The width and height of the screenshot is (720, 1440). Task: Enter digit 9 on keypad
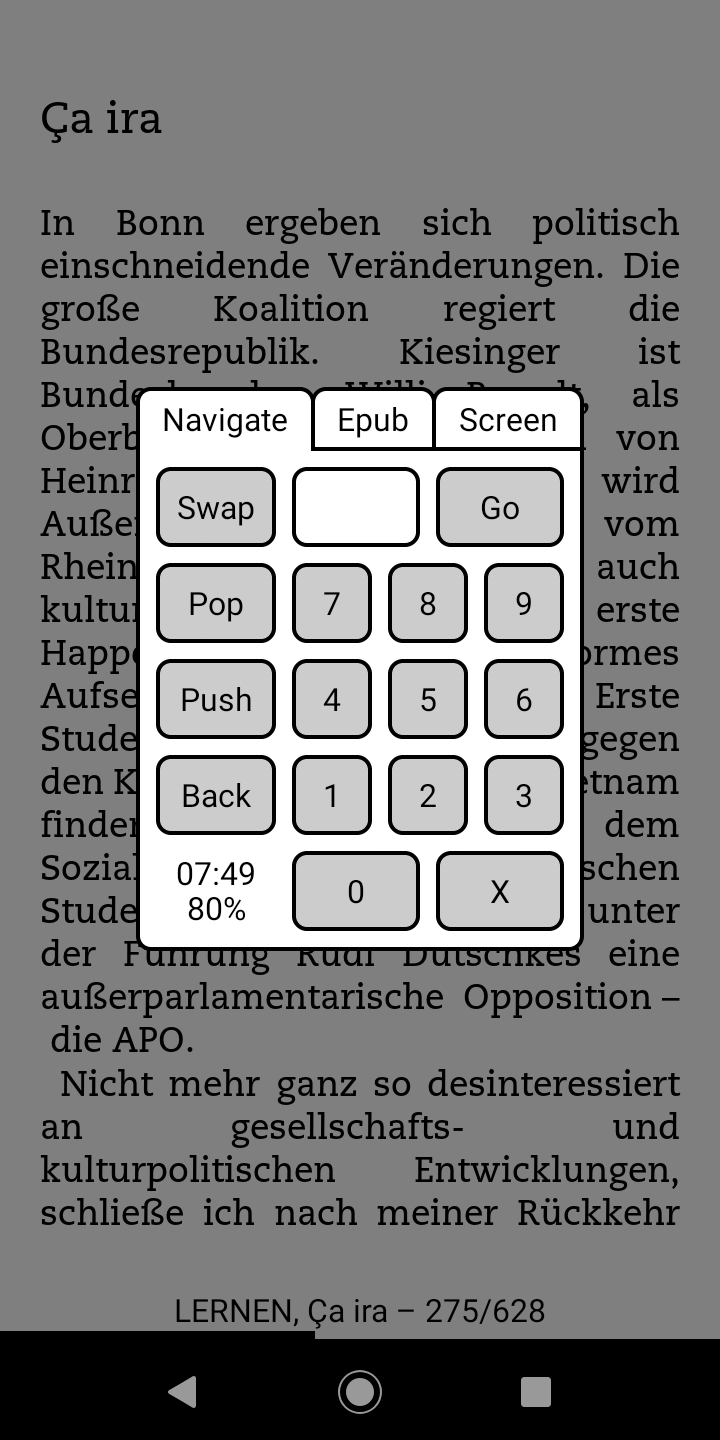[524, 603]
